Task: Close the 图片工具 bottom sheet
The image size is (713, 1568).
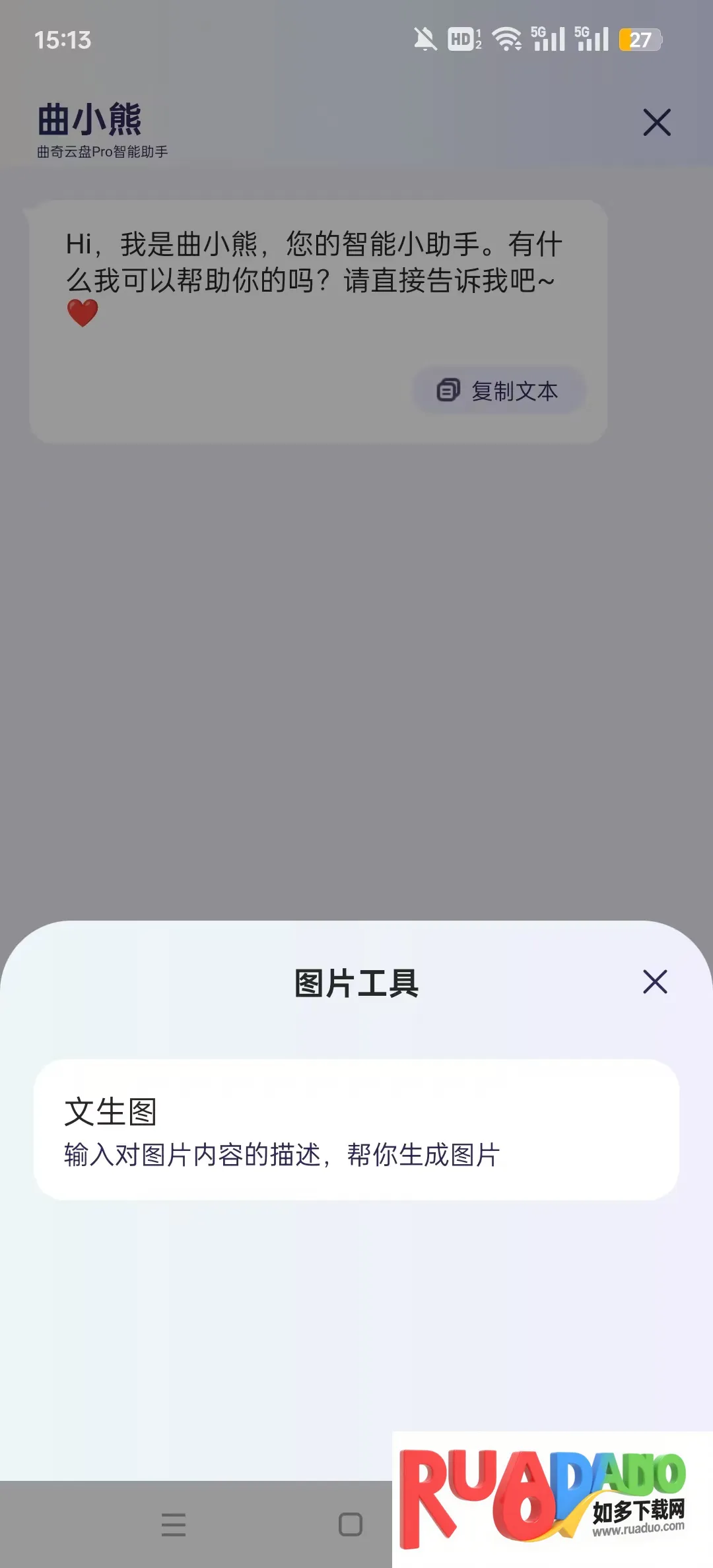Action: (655, 982)
